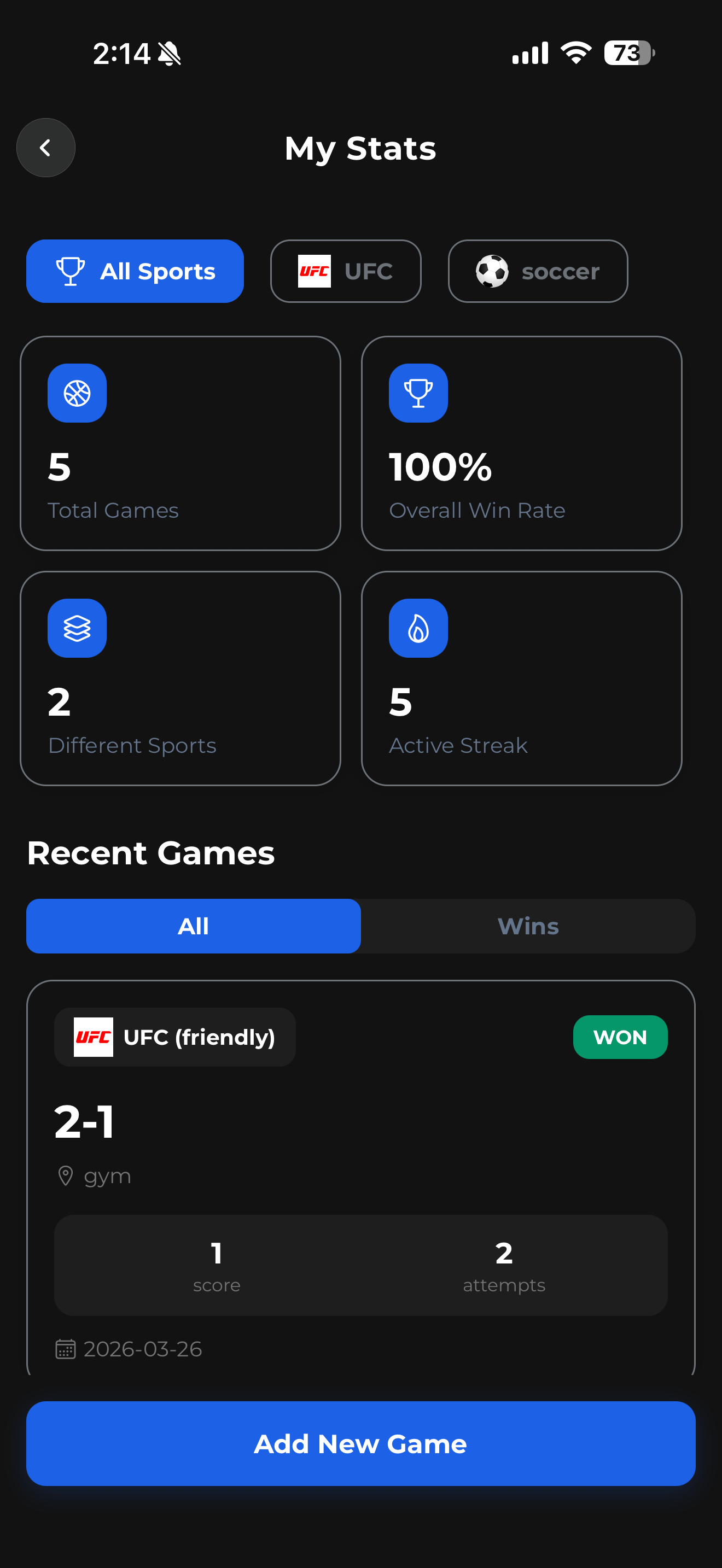
Task: Select the All tab in Recent Games
Action: (194, 926)
